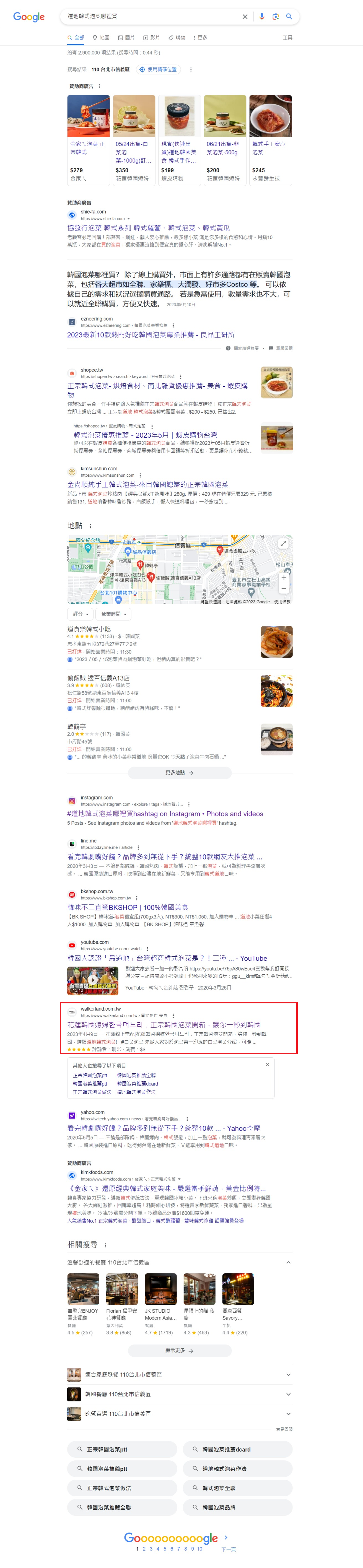Expand the map to full screen
This screenshot has width=363, height=1568.
coord(283,543)
